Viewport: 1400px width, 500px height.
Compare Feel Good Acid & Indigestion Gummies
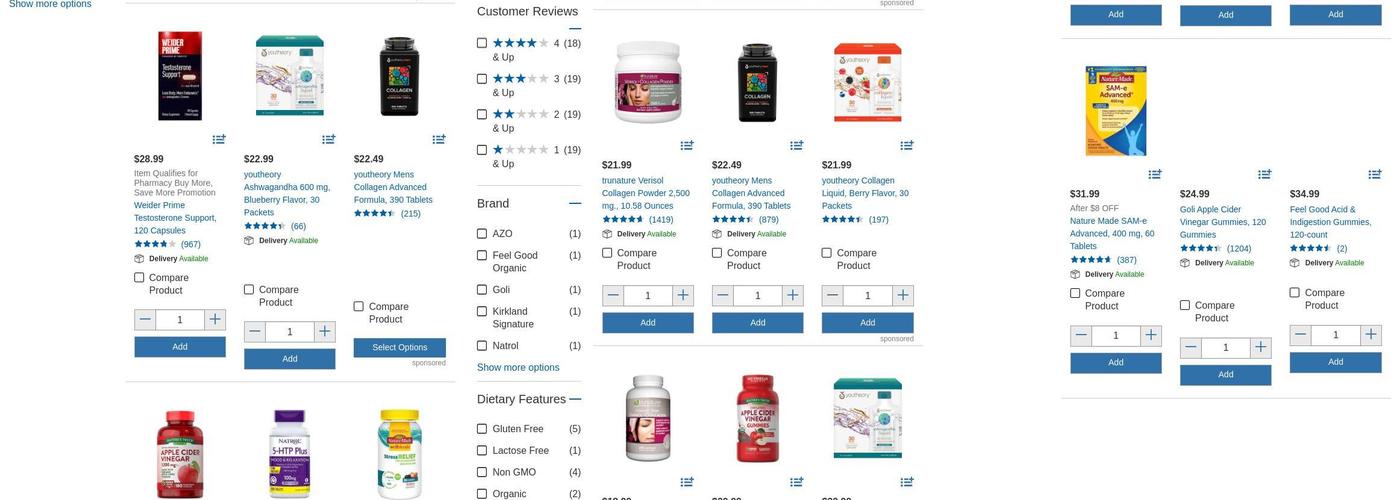[1295, 293]
